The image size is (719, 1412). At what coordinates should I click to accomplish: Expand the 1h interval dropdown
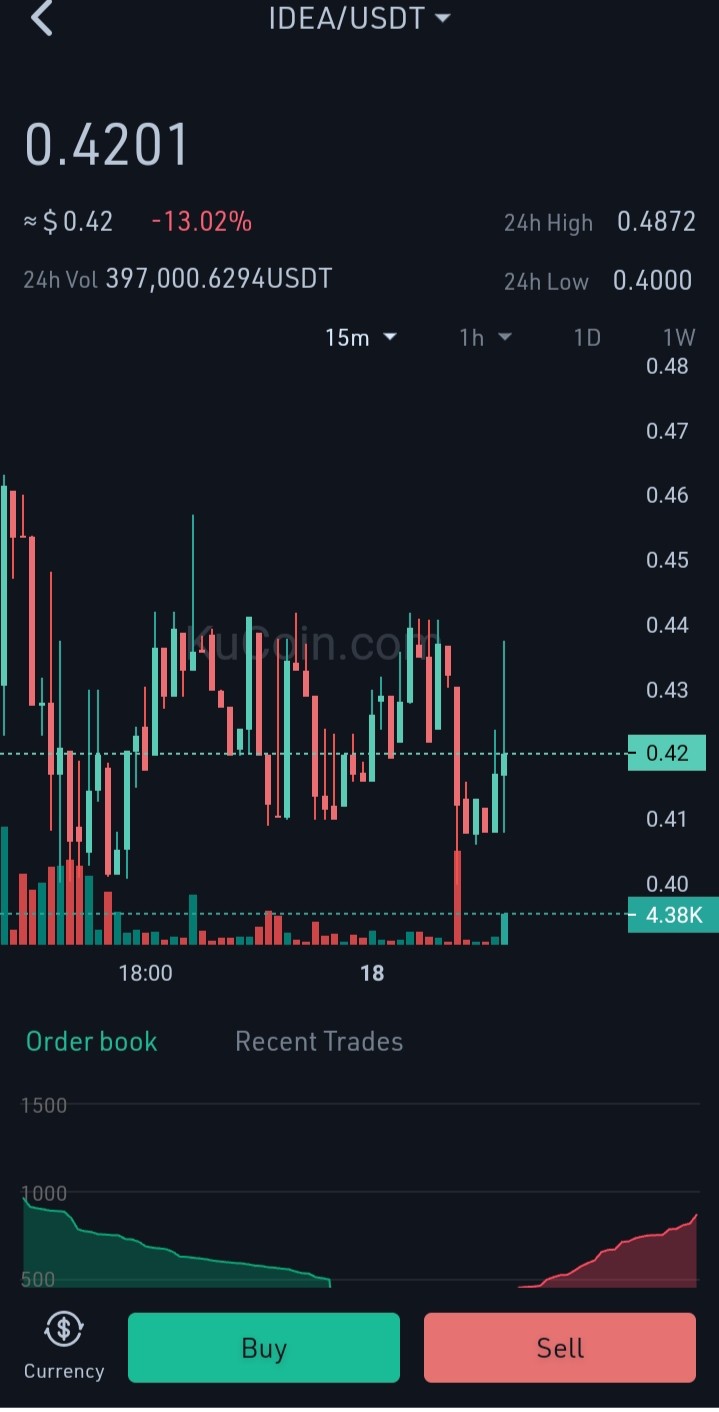485,338
